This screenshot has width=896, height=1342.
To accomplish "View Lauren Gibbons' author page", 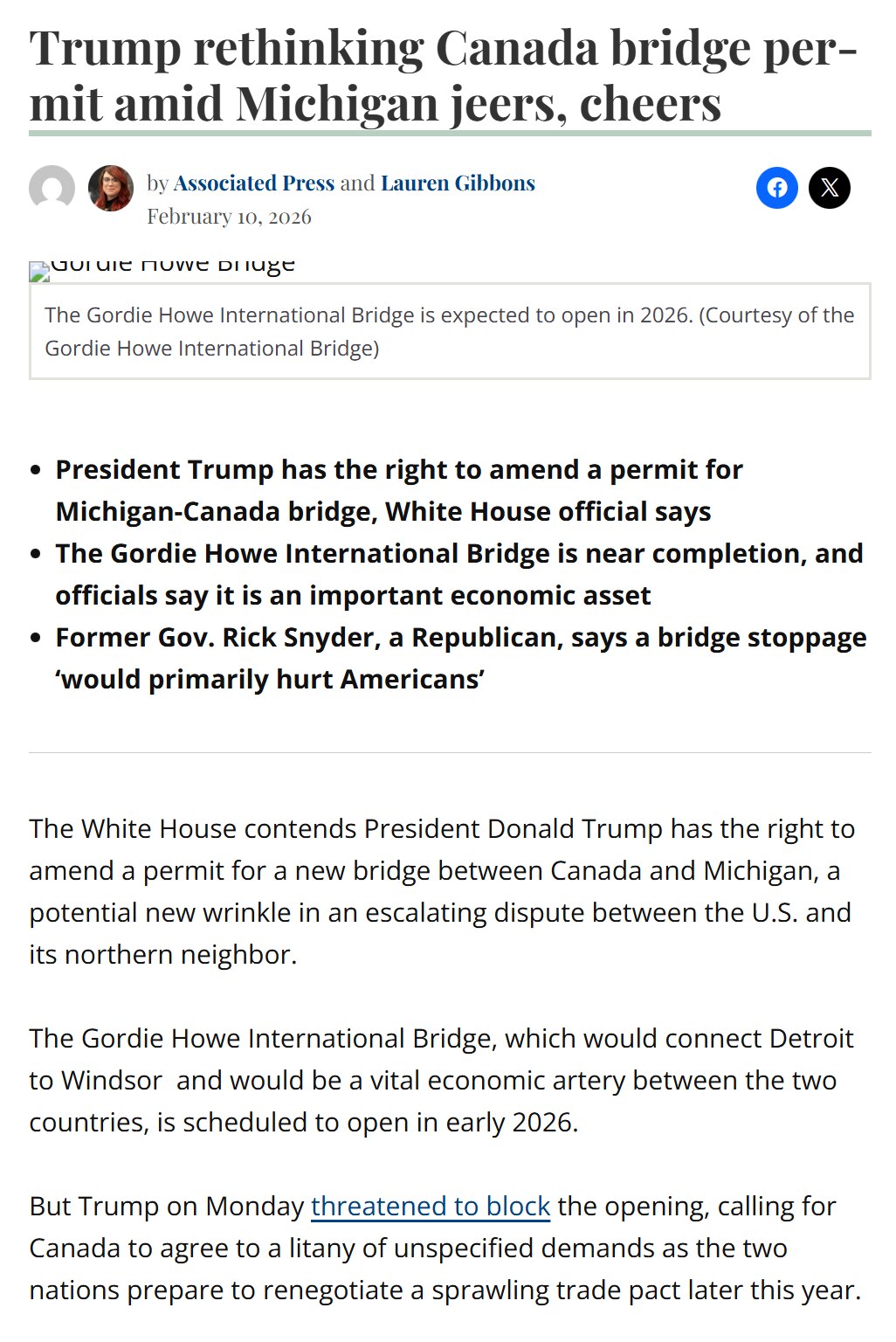I will [458, 183].
